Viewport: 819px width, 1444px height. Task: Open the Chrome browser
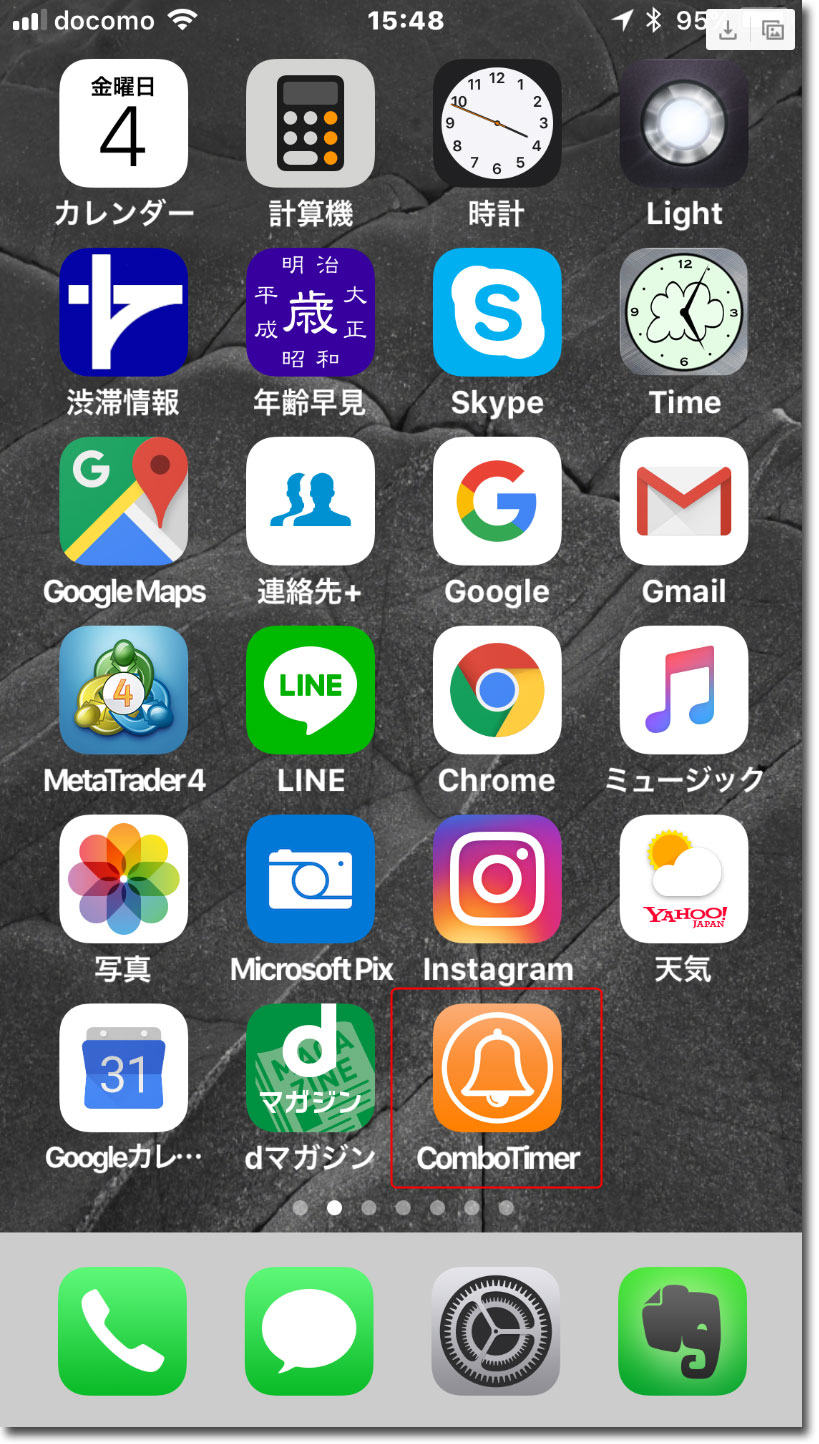click(497, 690)
